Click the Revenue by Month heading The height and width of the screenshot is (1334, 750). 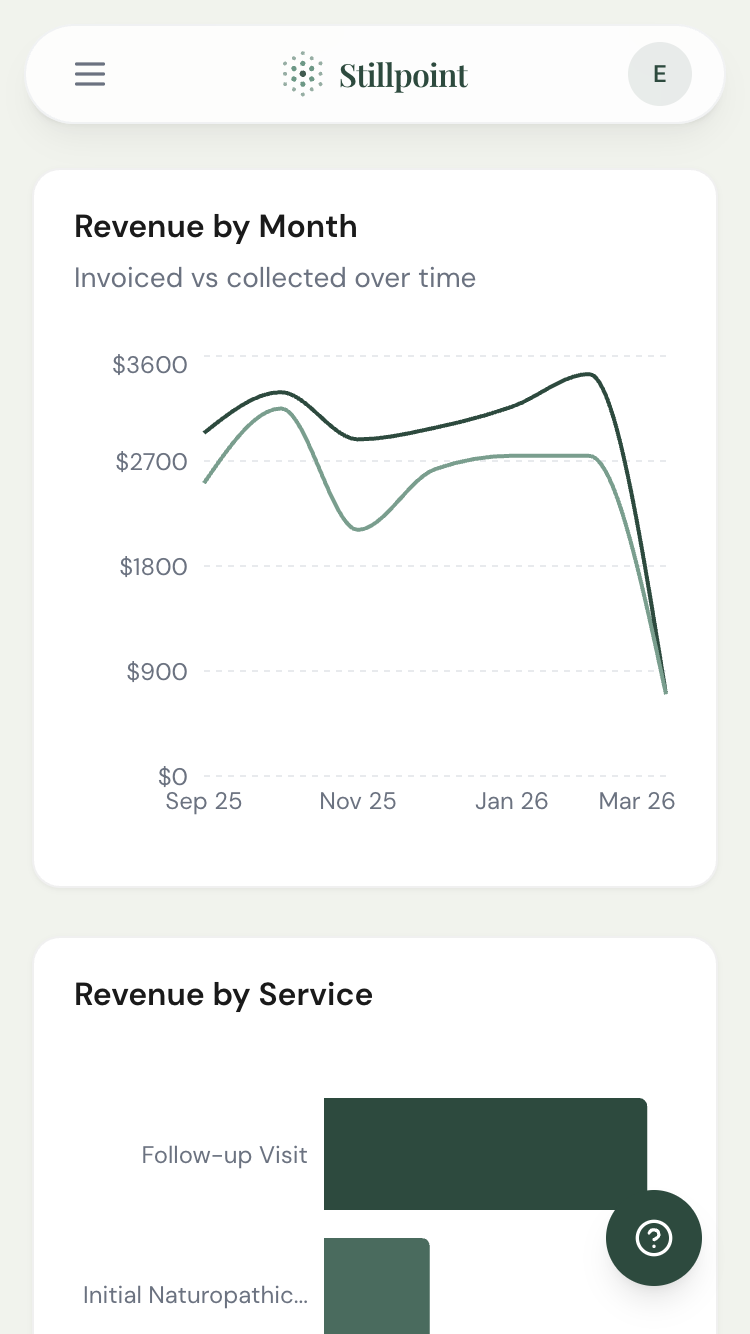[215, 227]
